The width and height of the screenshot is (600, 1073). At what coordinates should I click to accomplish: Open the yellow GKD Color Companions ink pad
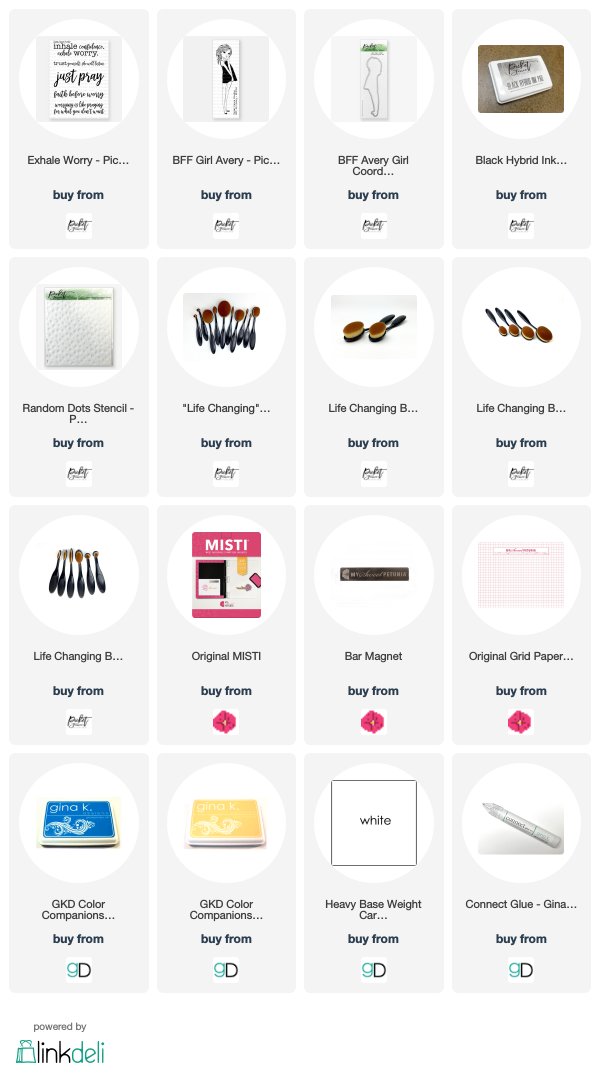point(226,873)
